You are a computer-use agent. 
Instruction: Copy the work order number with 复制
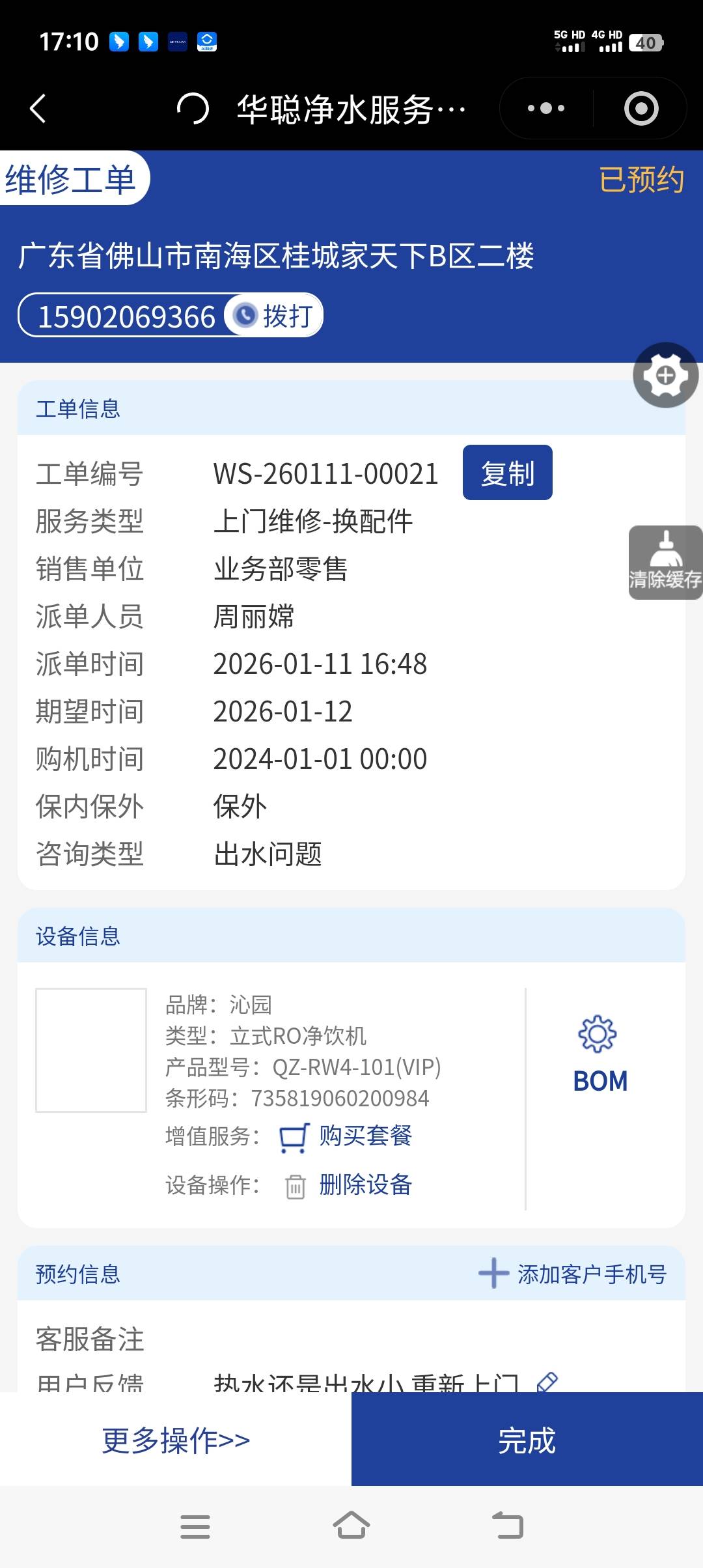(x=507, y=473)
